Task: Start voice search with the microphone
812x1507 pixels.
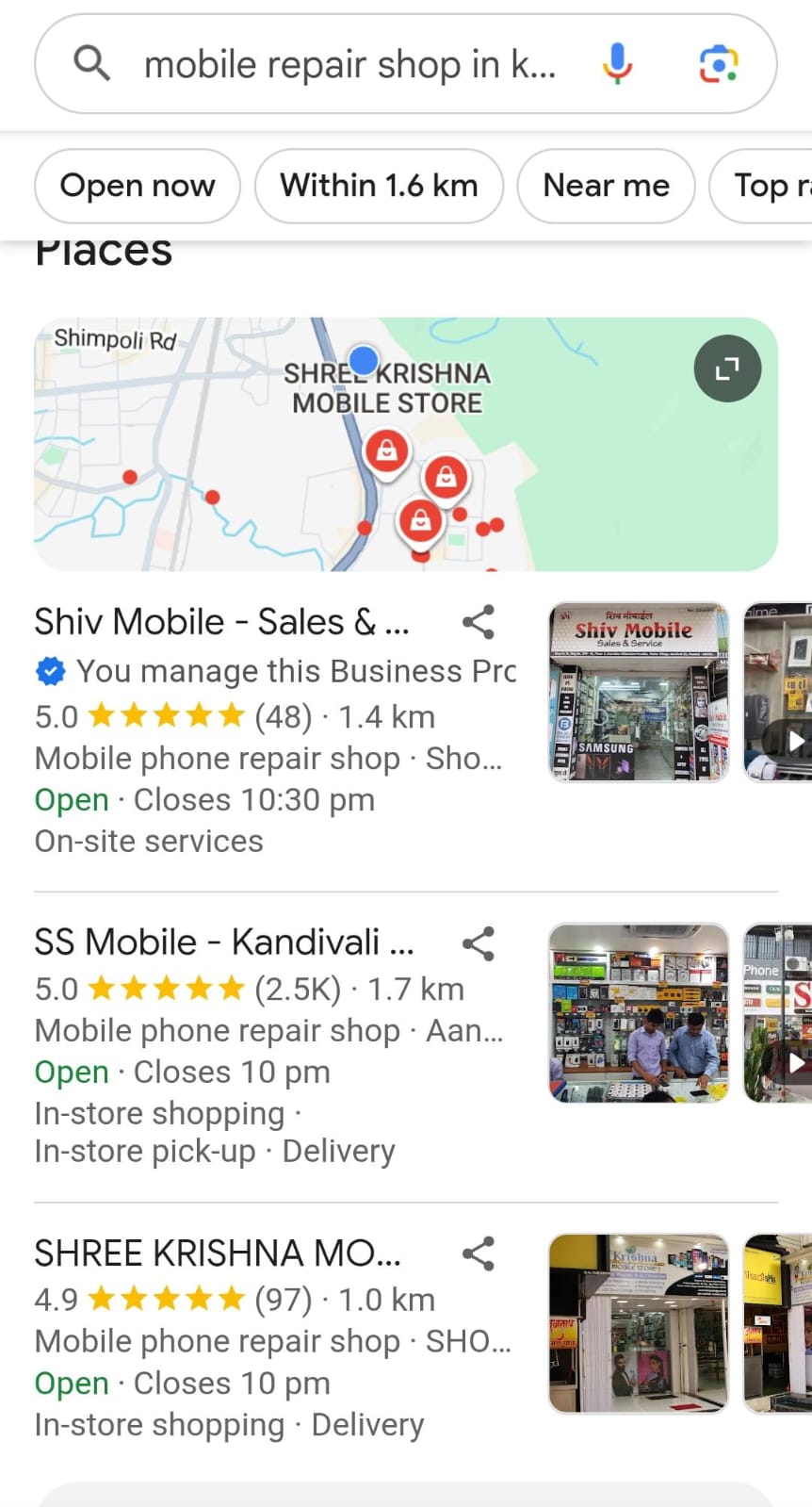Action: [x=617, y=64]
